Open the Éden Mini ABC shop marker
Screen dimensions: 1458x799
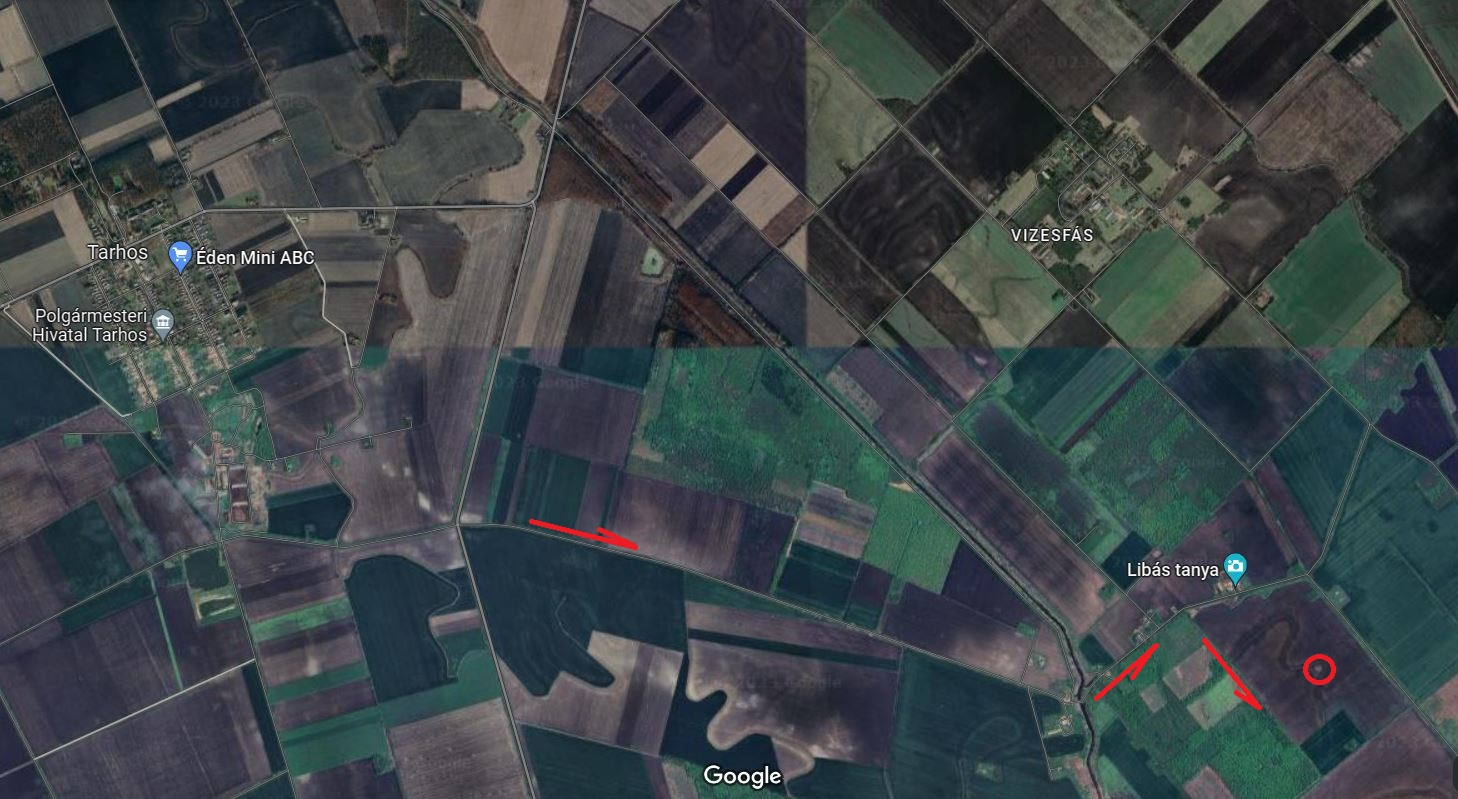point(180,255)
